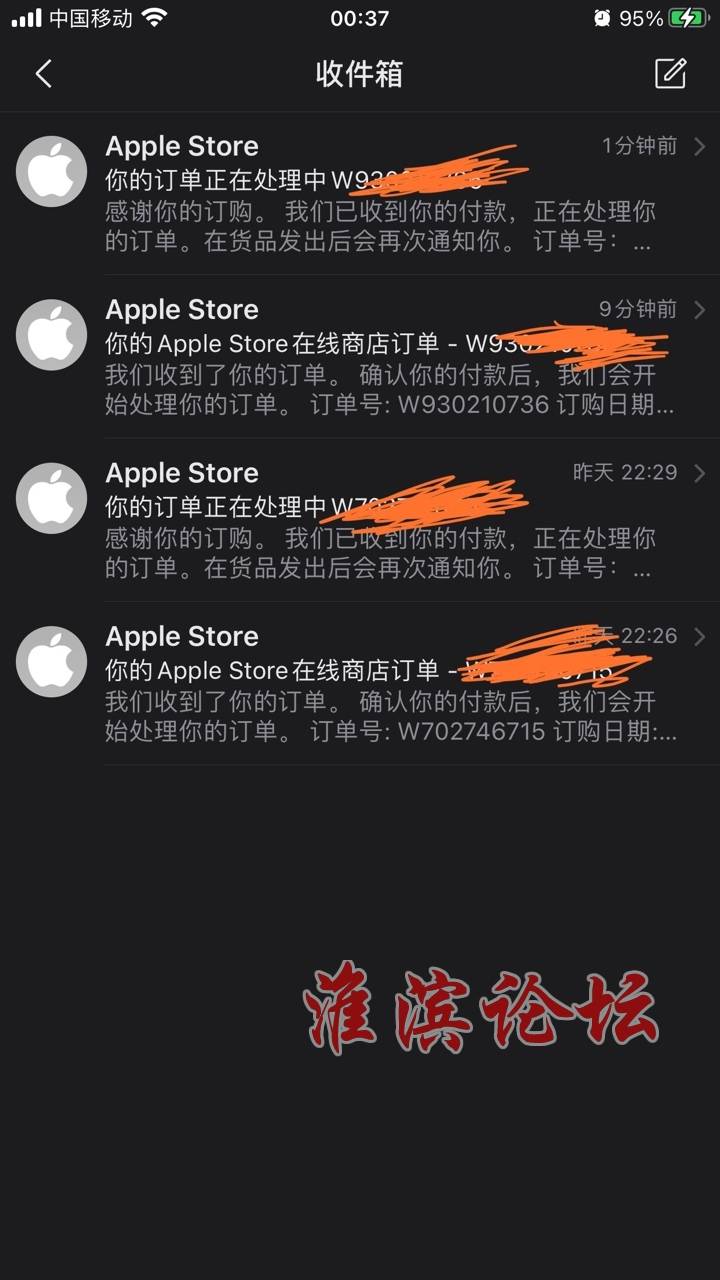Open the Apple Store email from 1分钟前
This screenshot has height=1280, width=720.
pyautogui.click(x=380, y=193)
